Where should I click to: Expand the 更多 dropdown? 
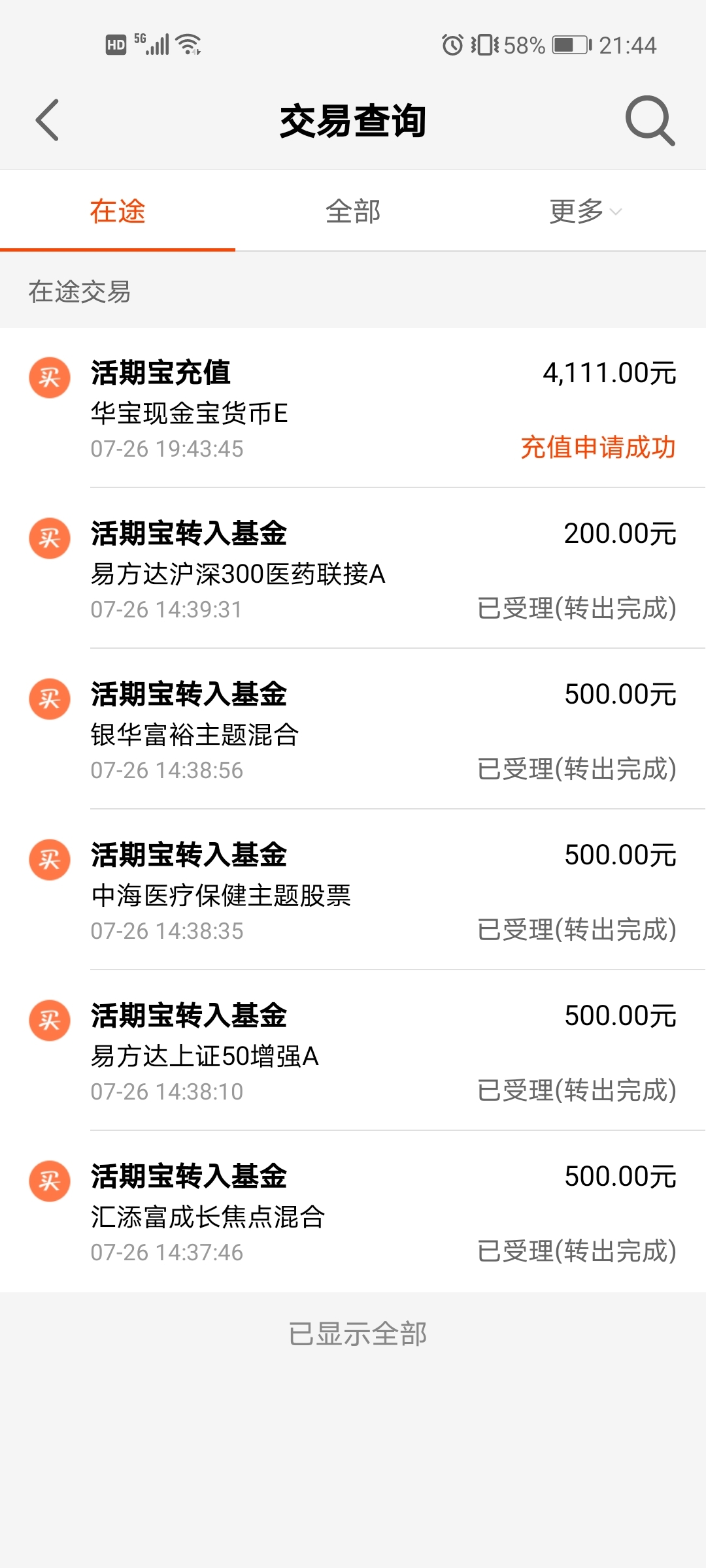coord(586,211)
